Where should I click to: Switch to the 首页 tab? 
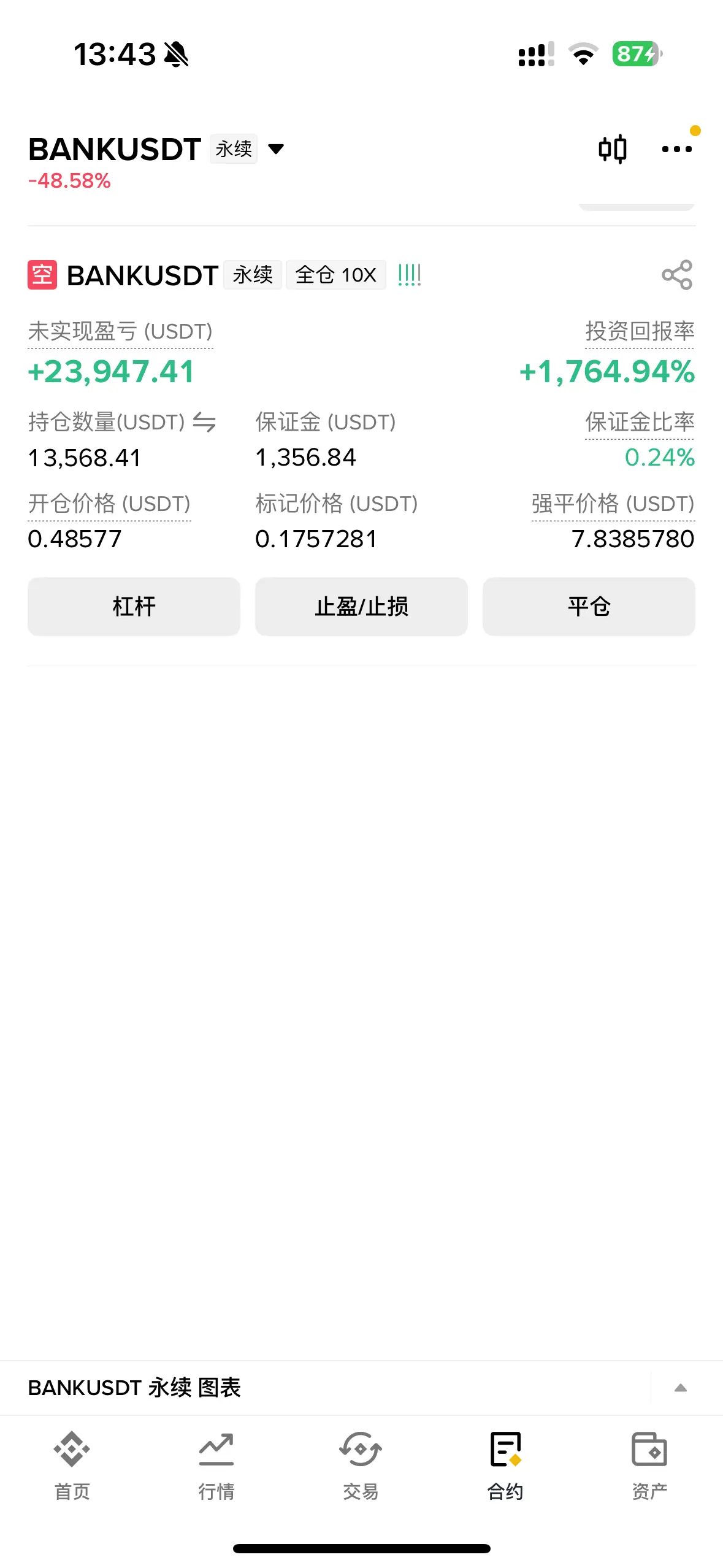tap(72, 1466)
